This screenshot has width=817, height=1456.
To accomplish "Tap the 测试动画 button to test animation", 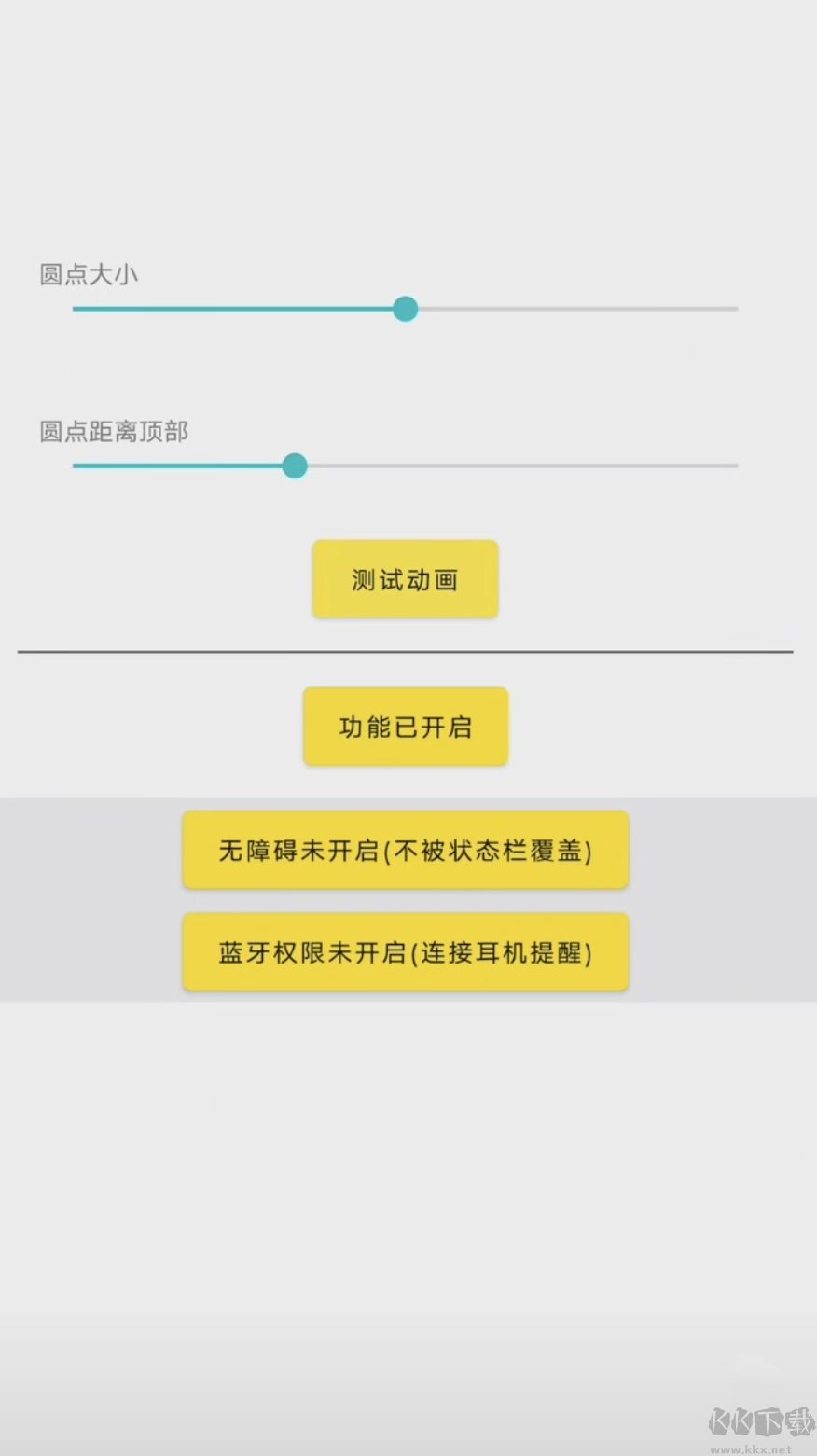I will point(405,578).
